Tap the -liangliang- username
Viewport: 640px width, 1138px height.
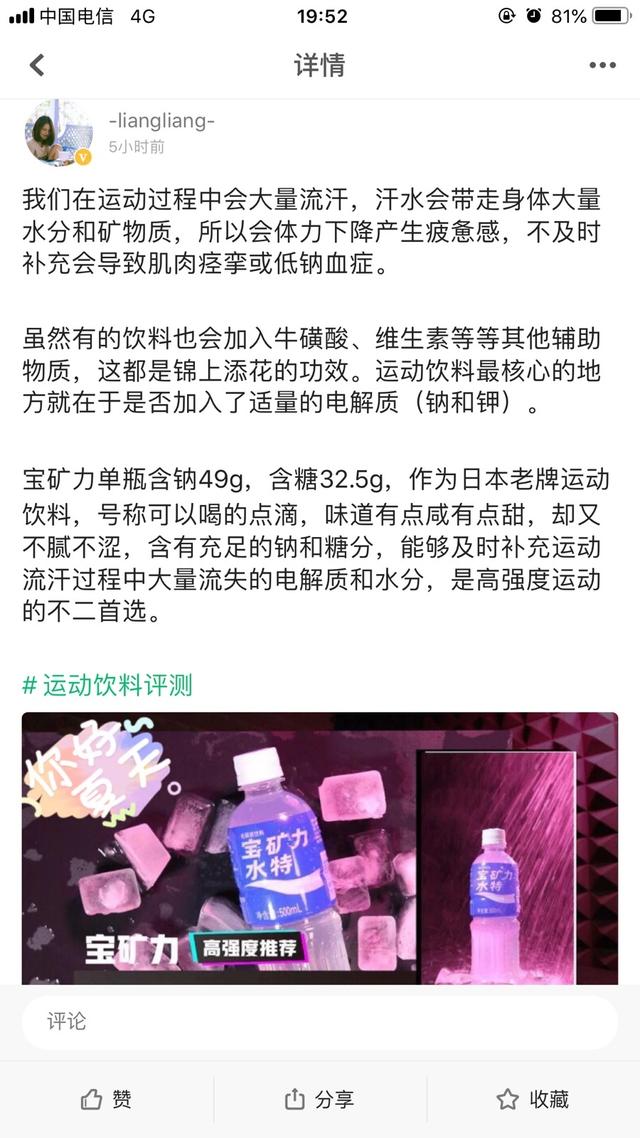[x=161, y=122]
